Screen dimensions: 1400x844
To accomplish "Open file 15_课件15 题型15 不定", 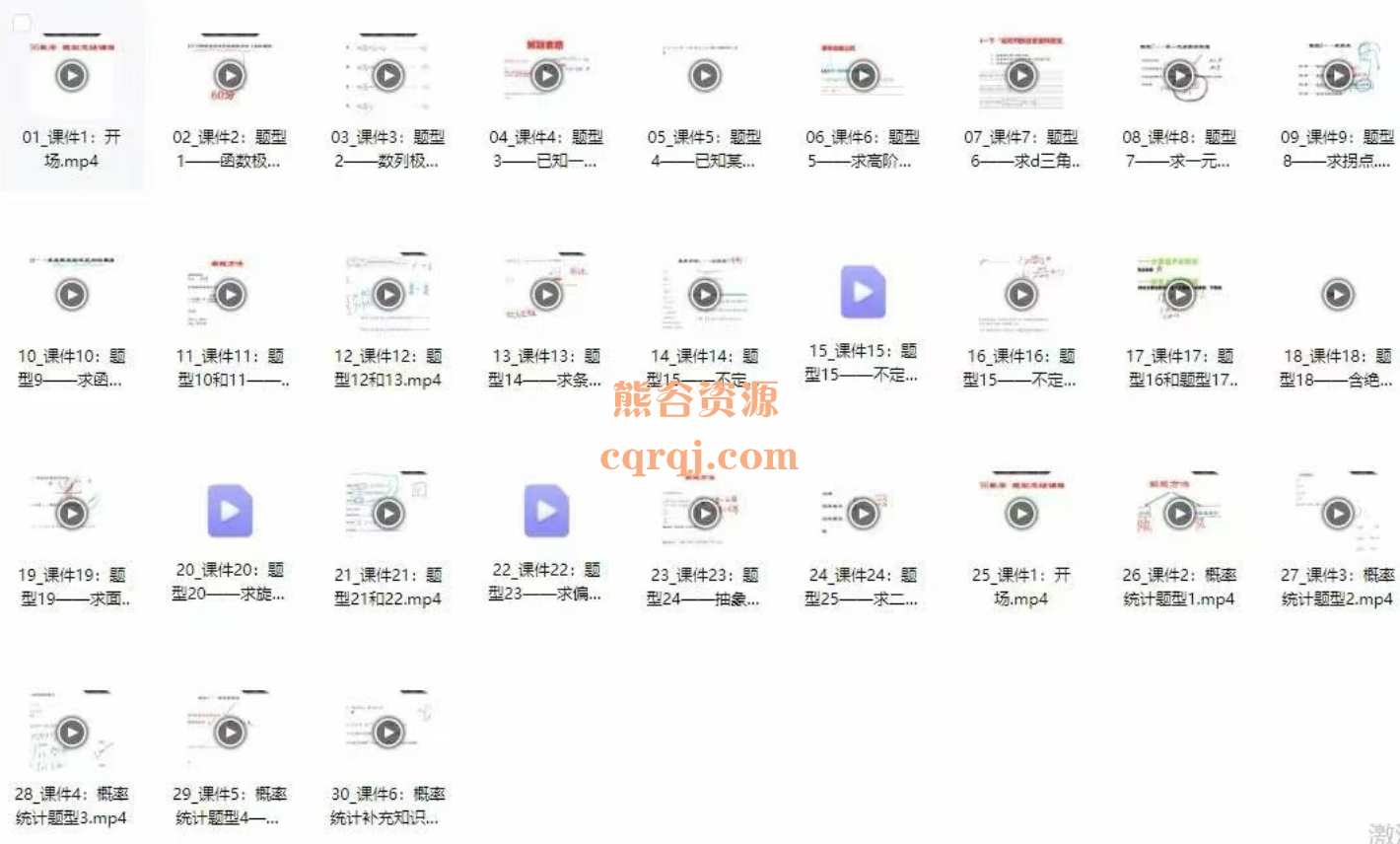I will pos(863,292).
